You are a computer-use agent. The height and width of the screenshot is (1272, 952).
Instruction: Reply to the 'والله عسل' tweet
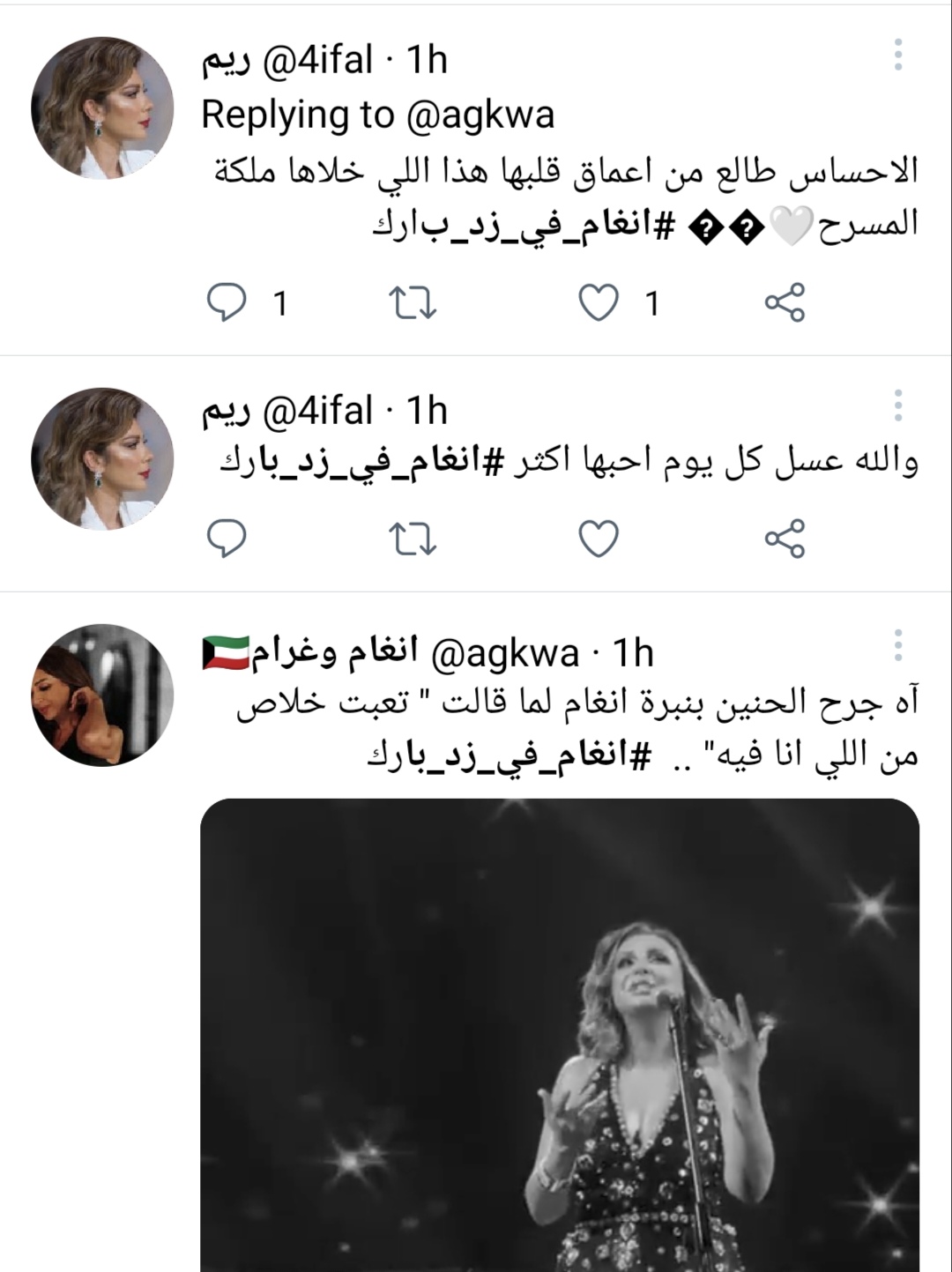227,538
